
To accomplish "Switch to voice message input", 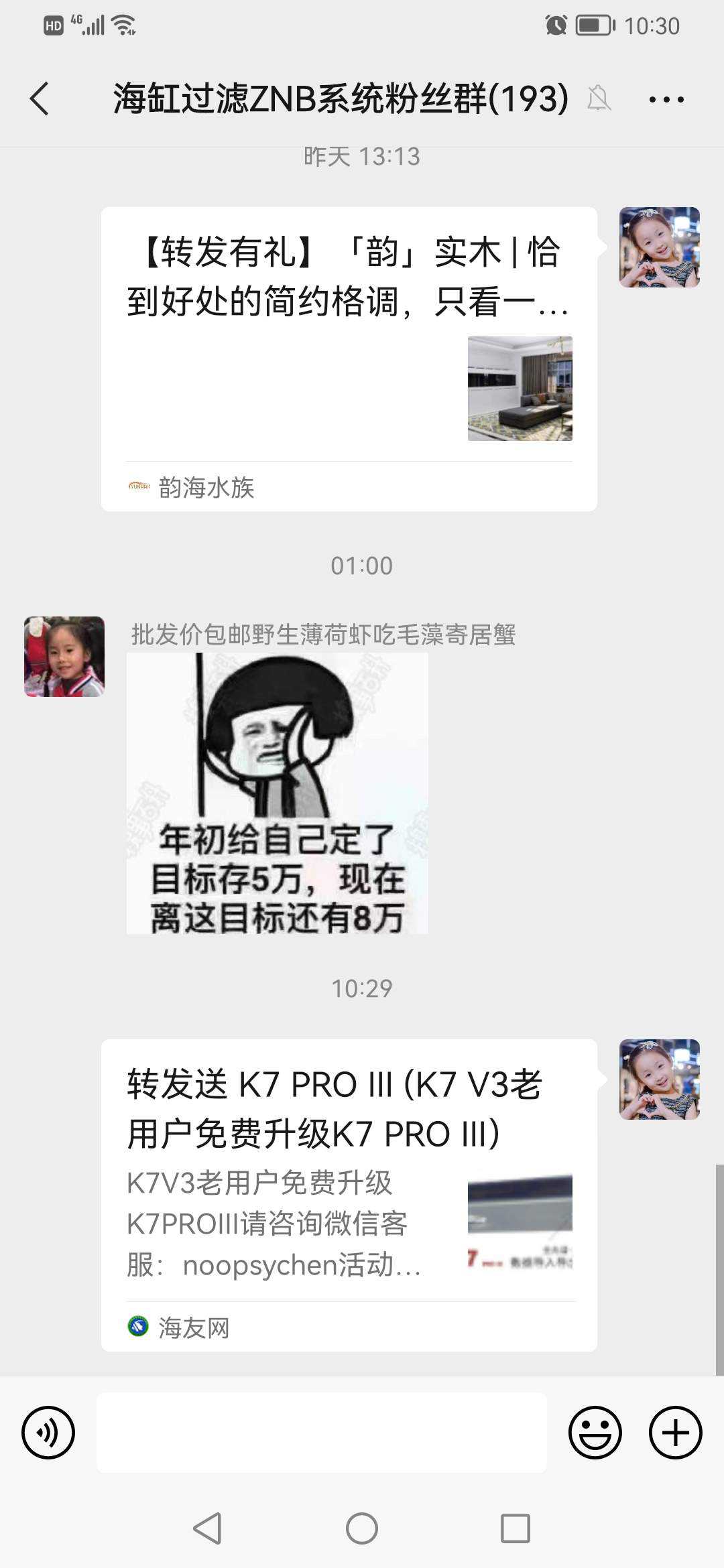I will click(x=48, y=1433).
